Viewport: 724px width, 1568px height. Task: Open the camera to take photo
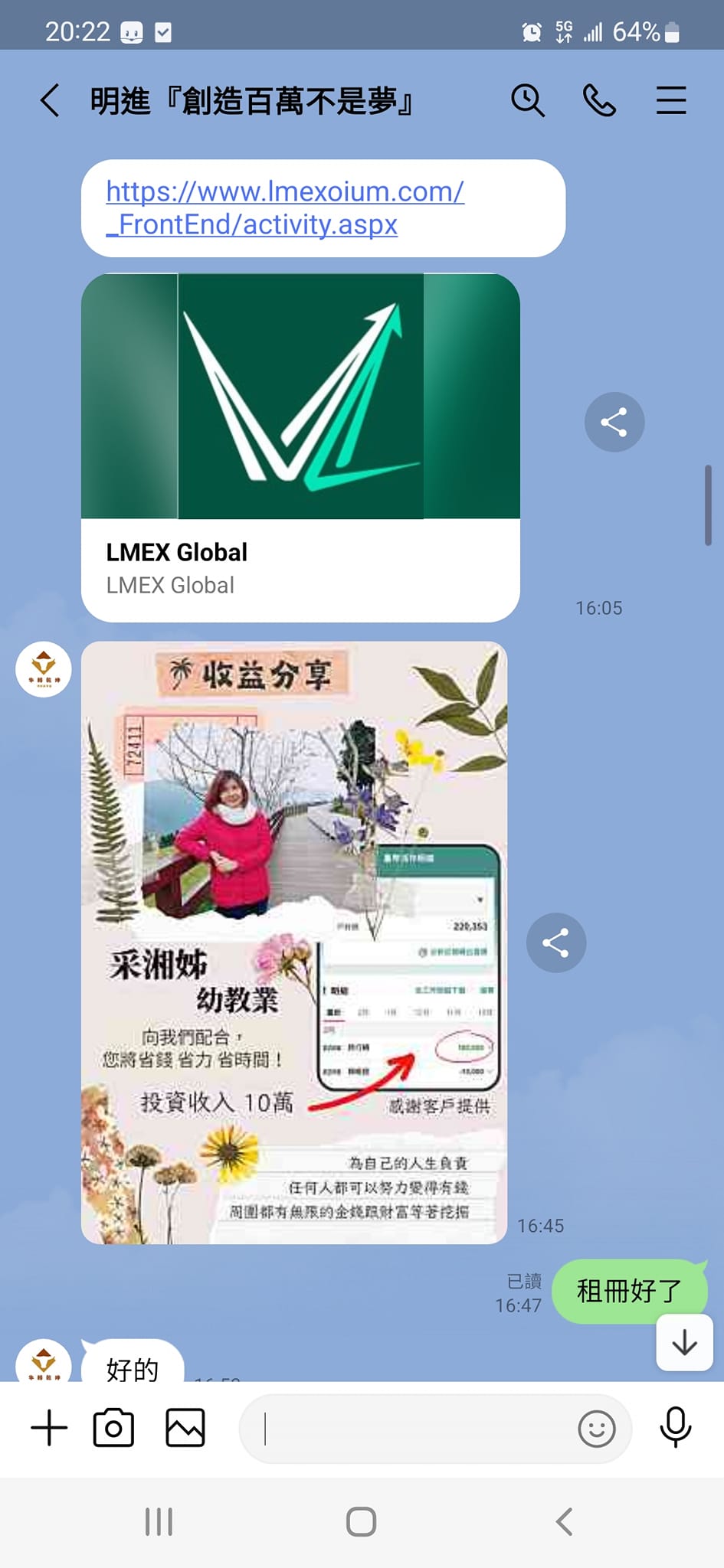coord(113,1428)
